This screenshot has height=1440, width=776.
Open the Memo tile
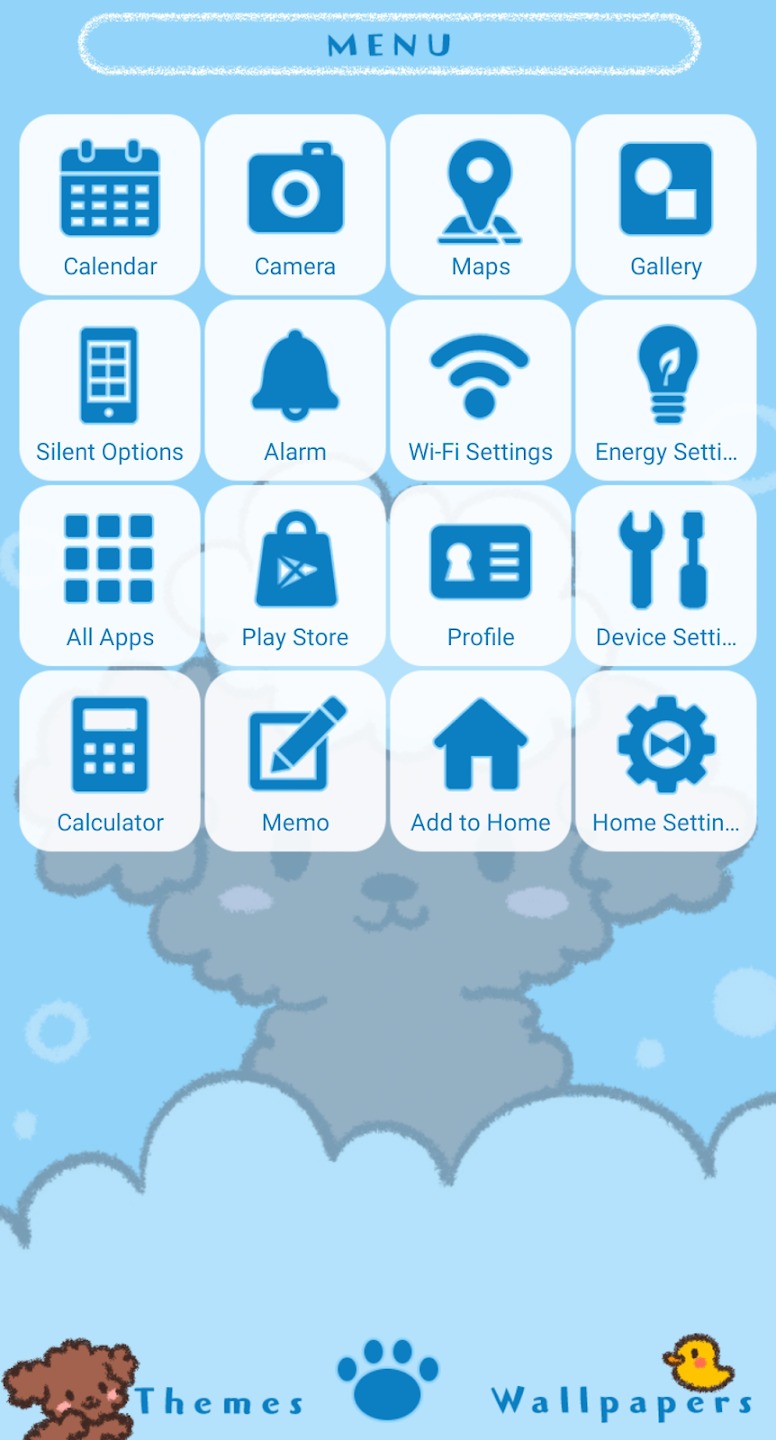tap(295, 761)
